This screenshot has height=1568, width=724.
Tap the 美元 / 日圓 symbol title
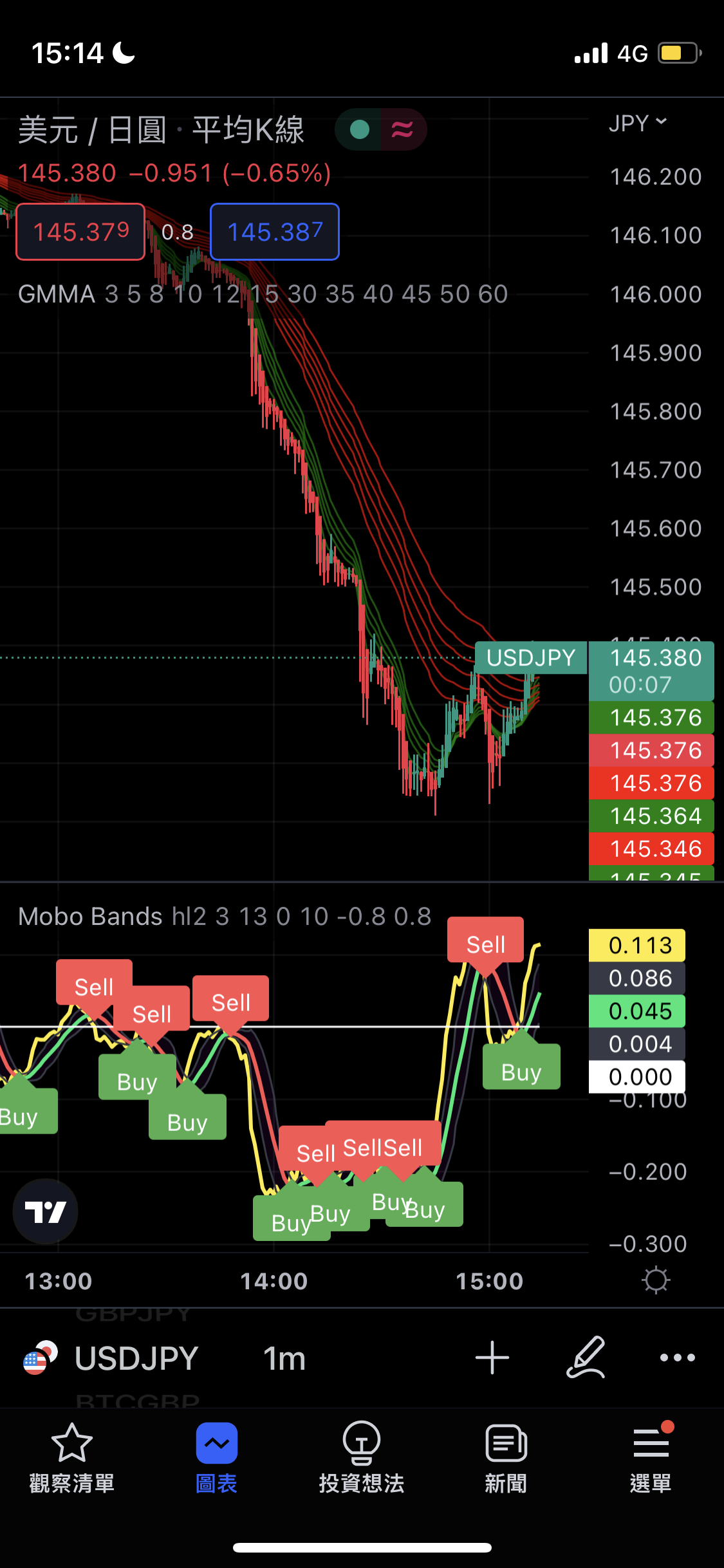click(161, 129)
